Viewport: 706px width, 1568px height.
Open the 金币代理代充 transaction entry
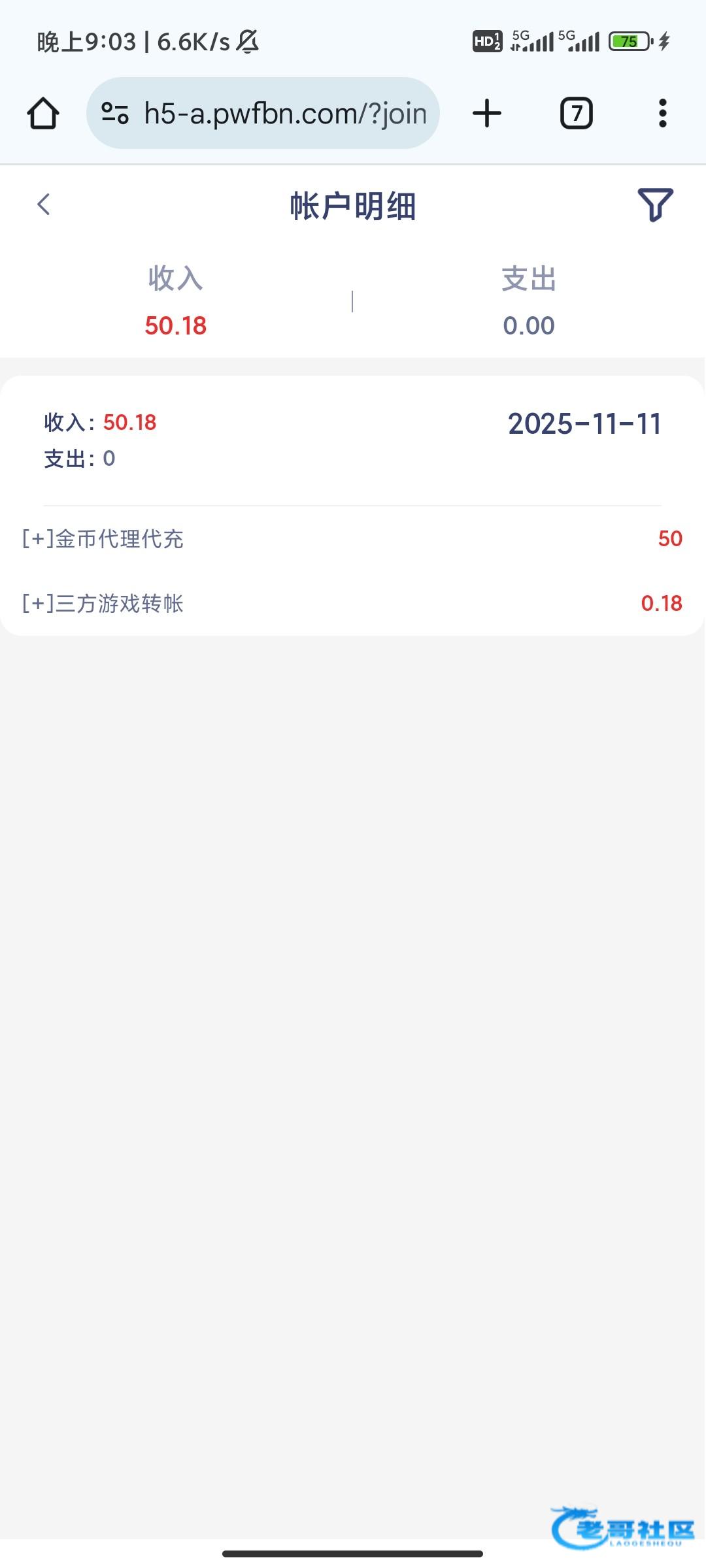point(352,539)
